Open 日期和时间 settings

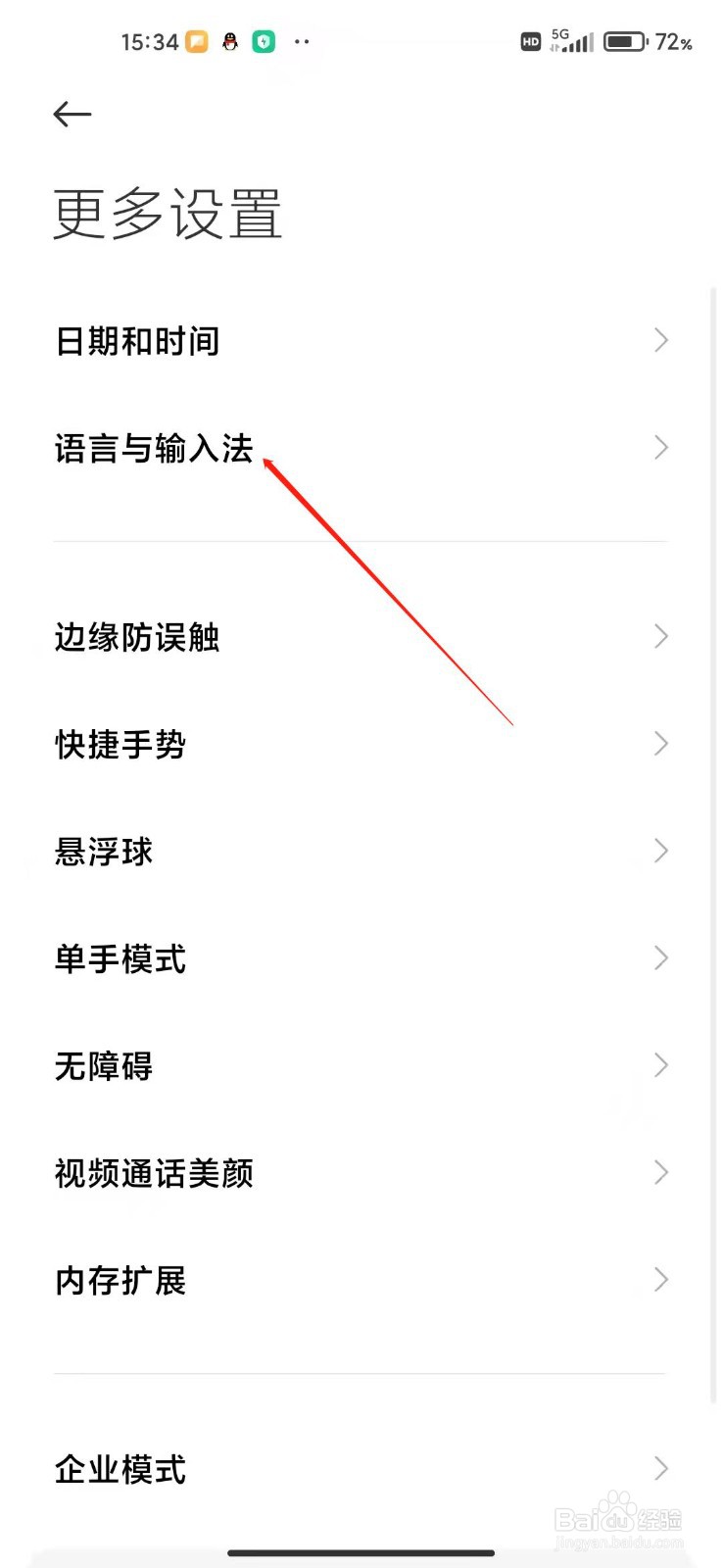137,340
